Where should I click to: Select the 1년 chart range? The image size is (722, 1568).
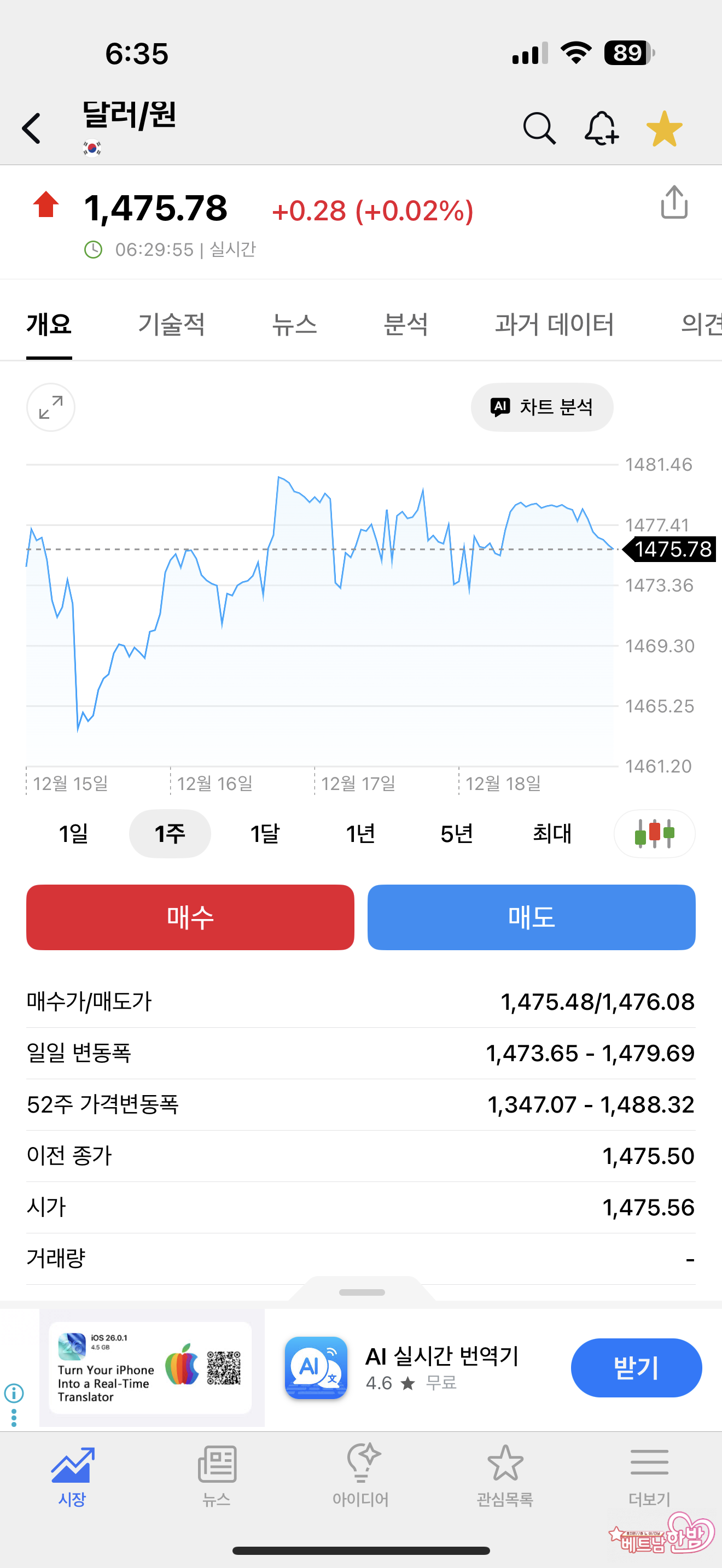[x=360, y=833]
